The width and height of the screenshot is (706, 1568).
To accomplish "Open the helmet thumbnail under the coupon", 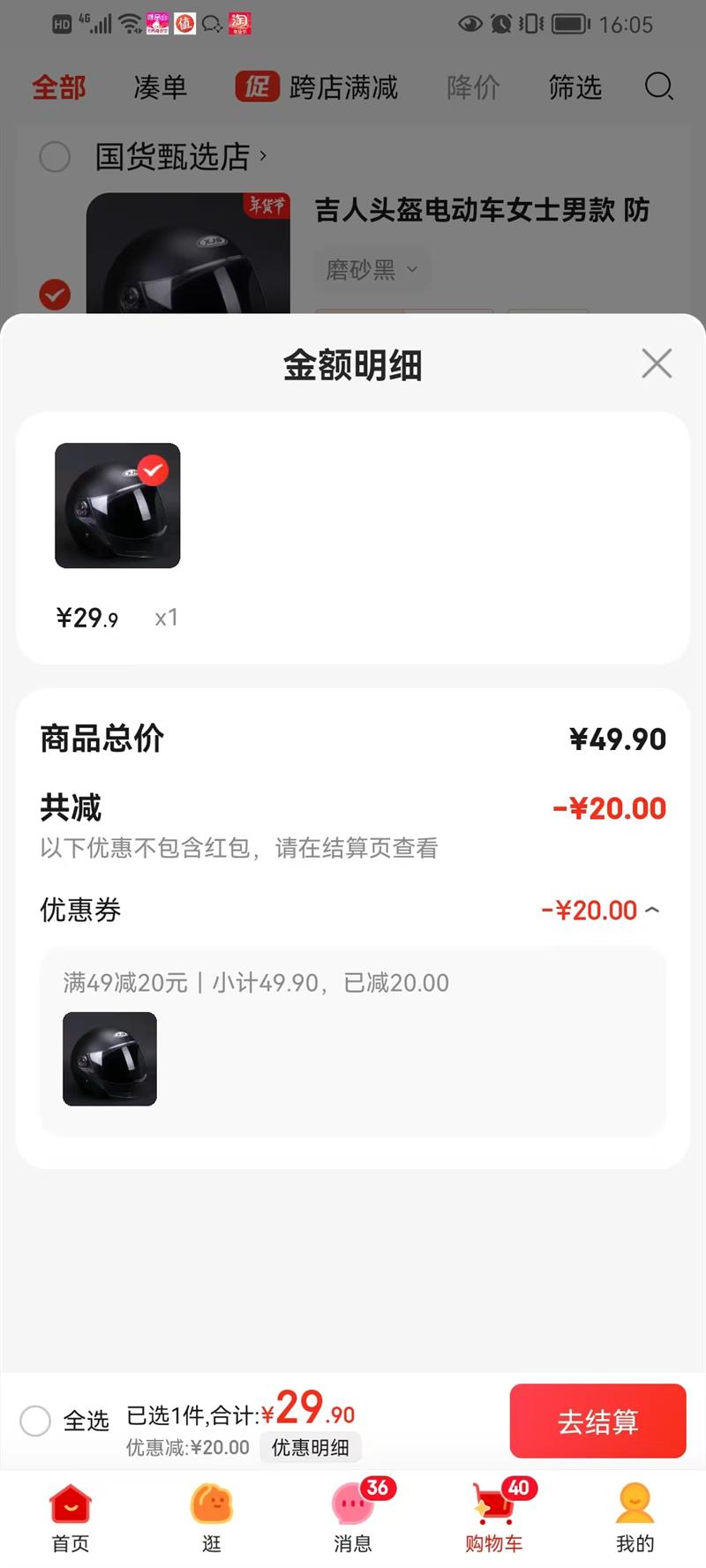I will coord(109,1059).
